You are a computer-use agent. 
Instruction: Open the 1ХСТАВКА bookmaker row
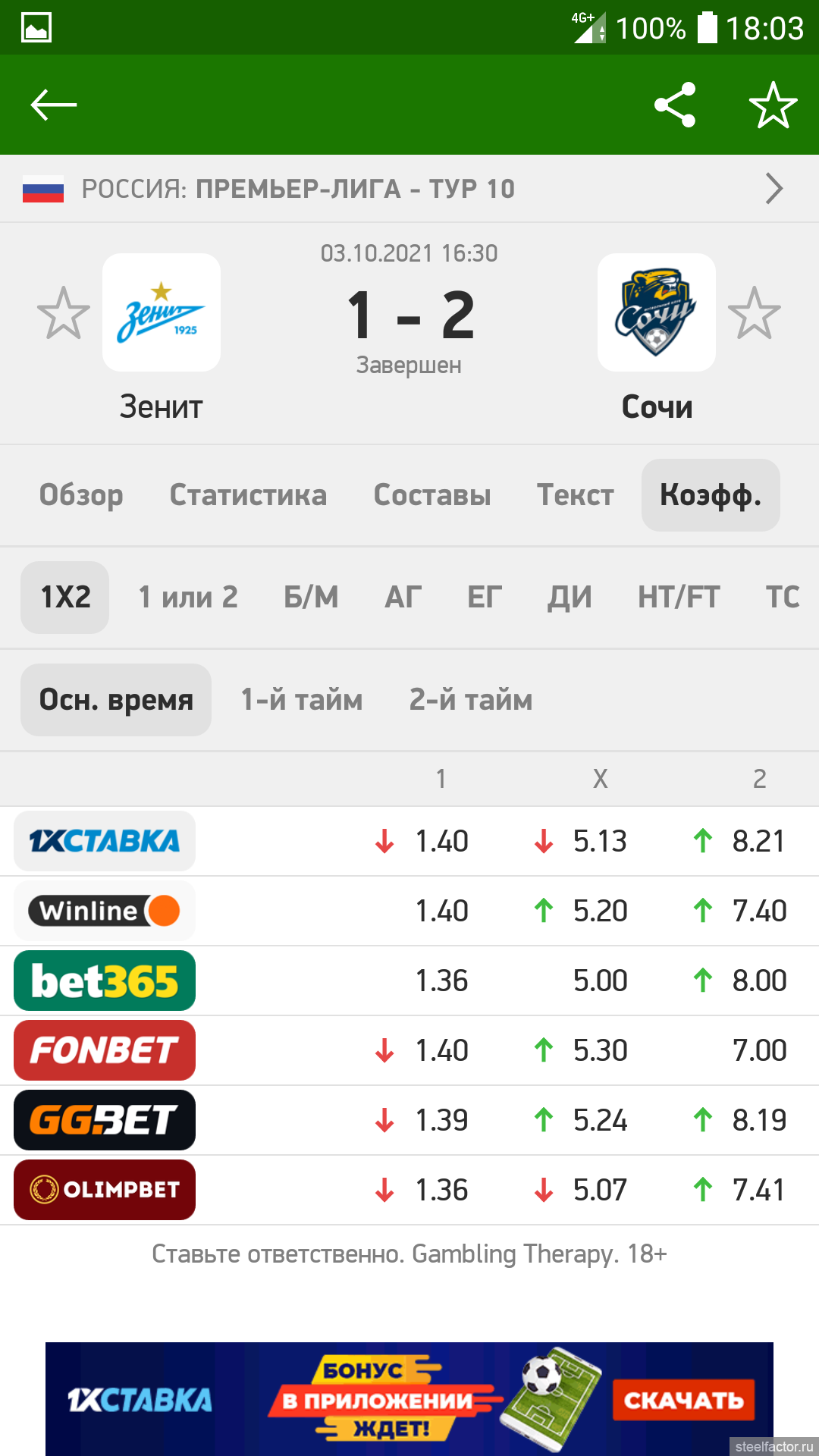[x=105, y=841]
